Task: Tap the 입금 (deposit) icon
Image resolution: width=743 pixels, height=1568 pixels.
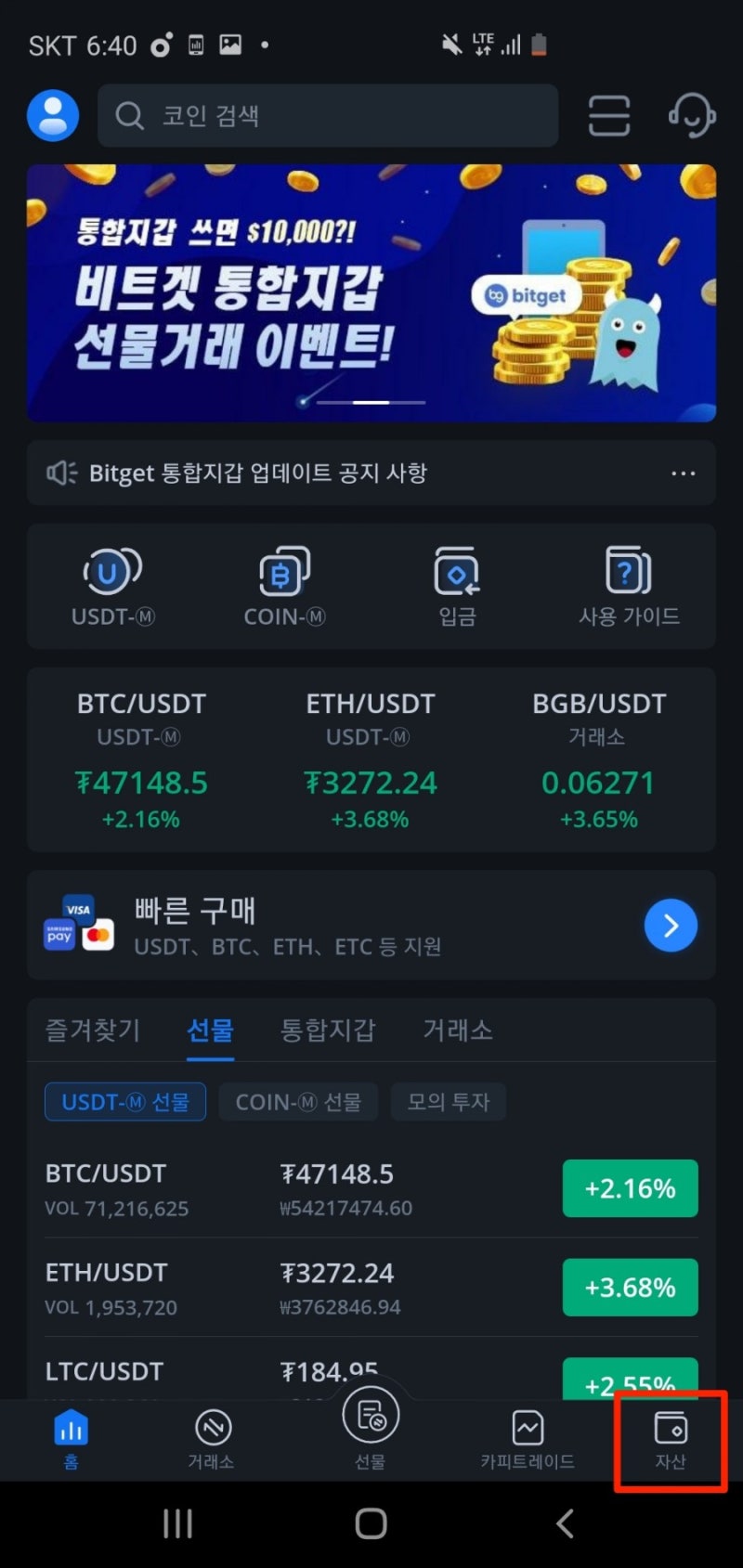Action: pos(456,585)
